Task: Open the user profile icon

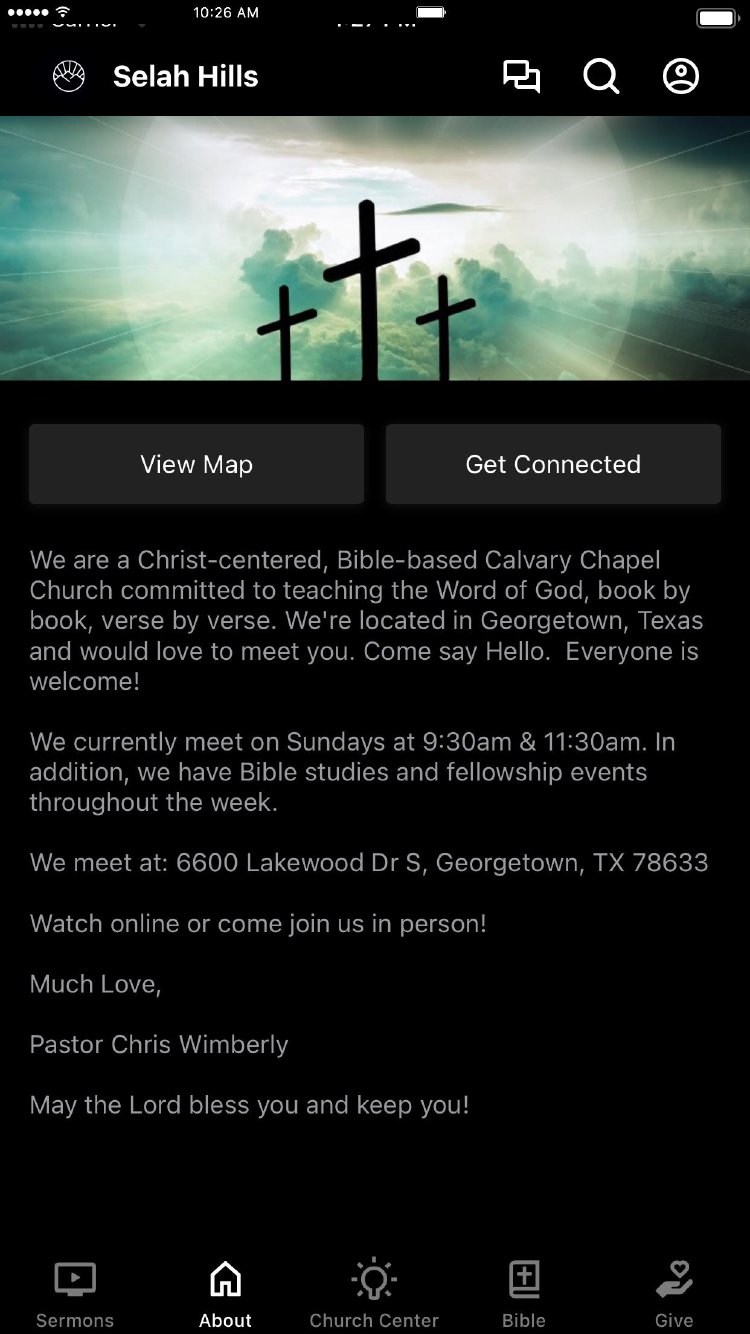Action: (x=681, y=77)
